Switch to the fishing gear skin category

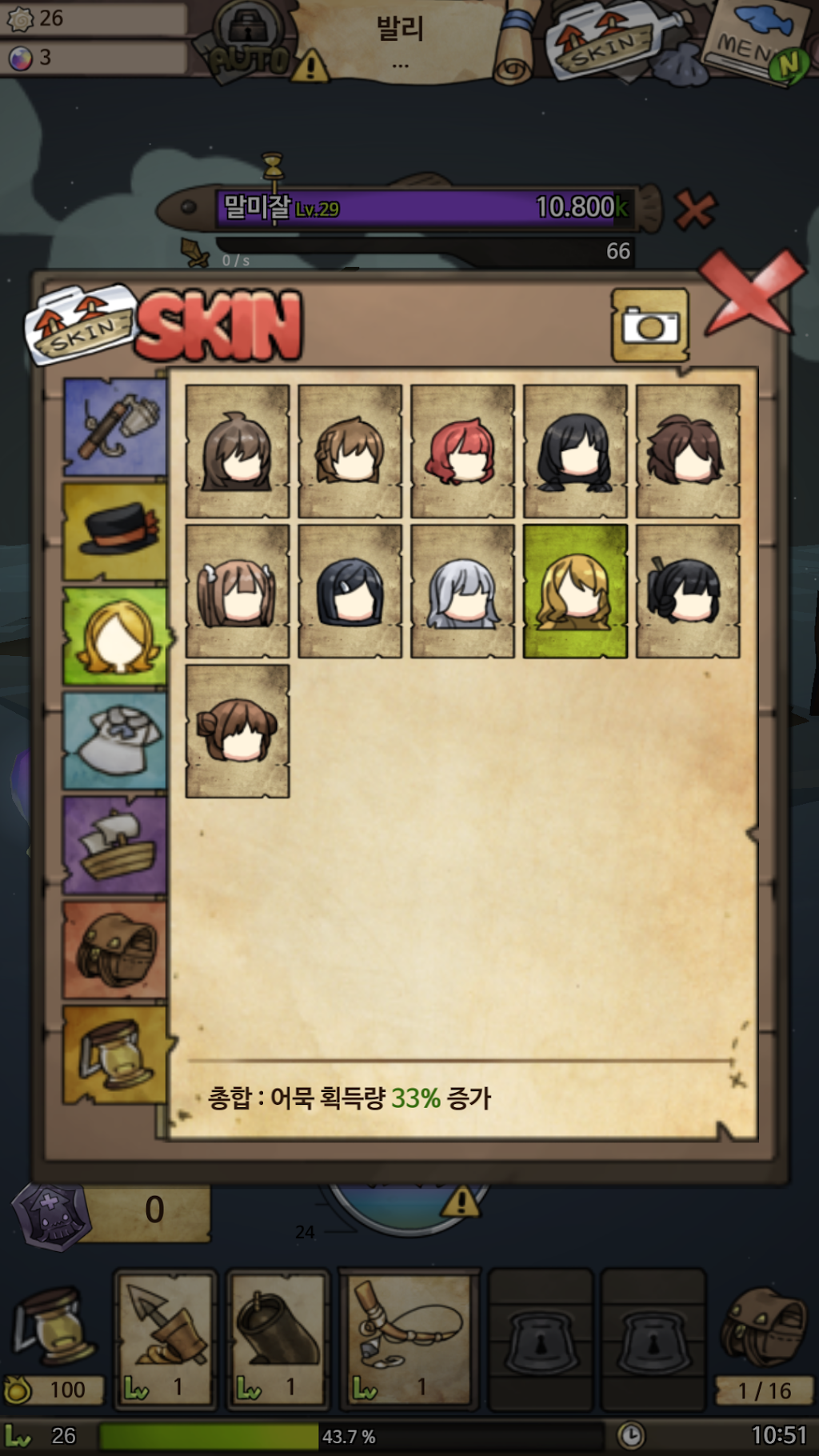(116, 427)
